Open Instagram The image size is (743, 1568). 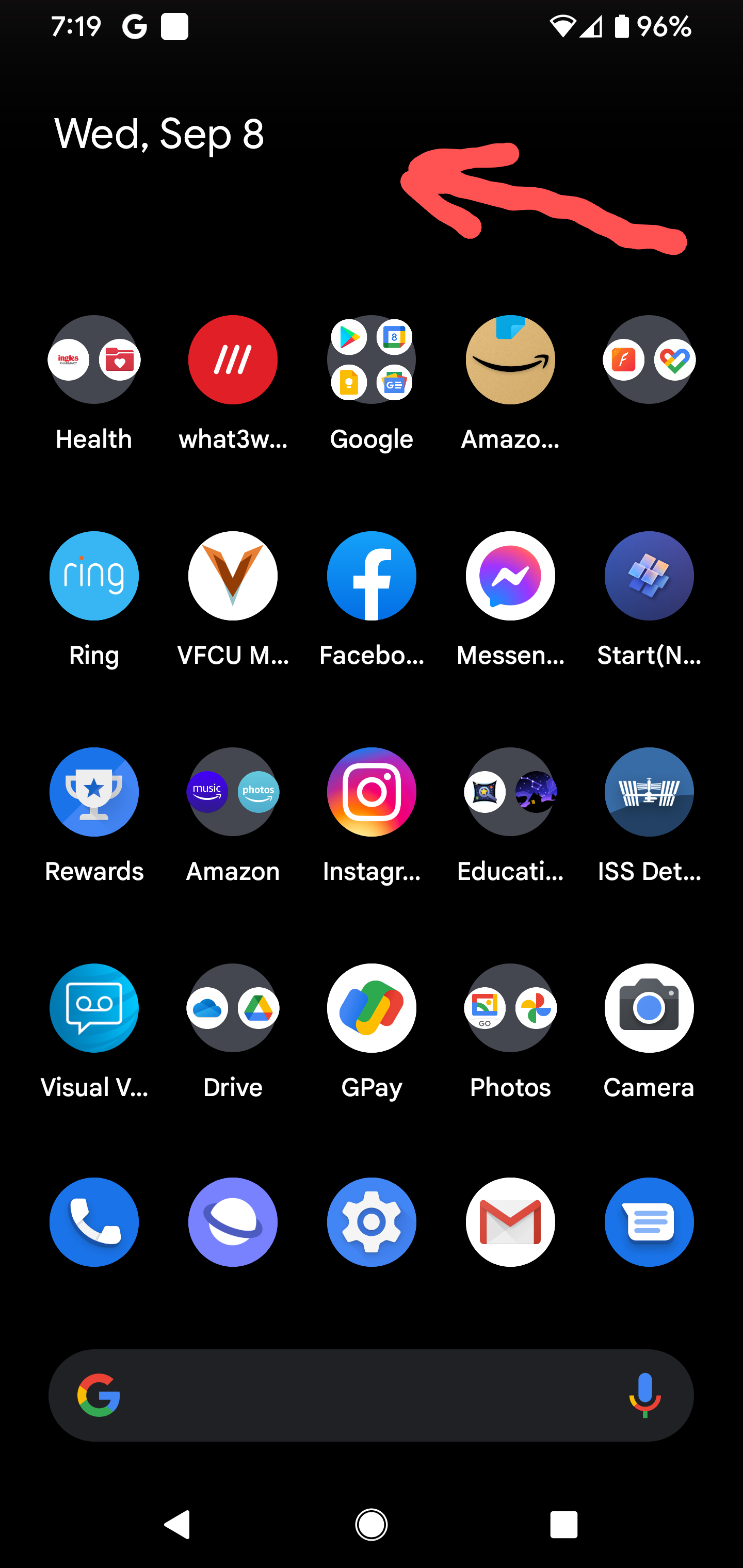(x=372, y=792)
